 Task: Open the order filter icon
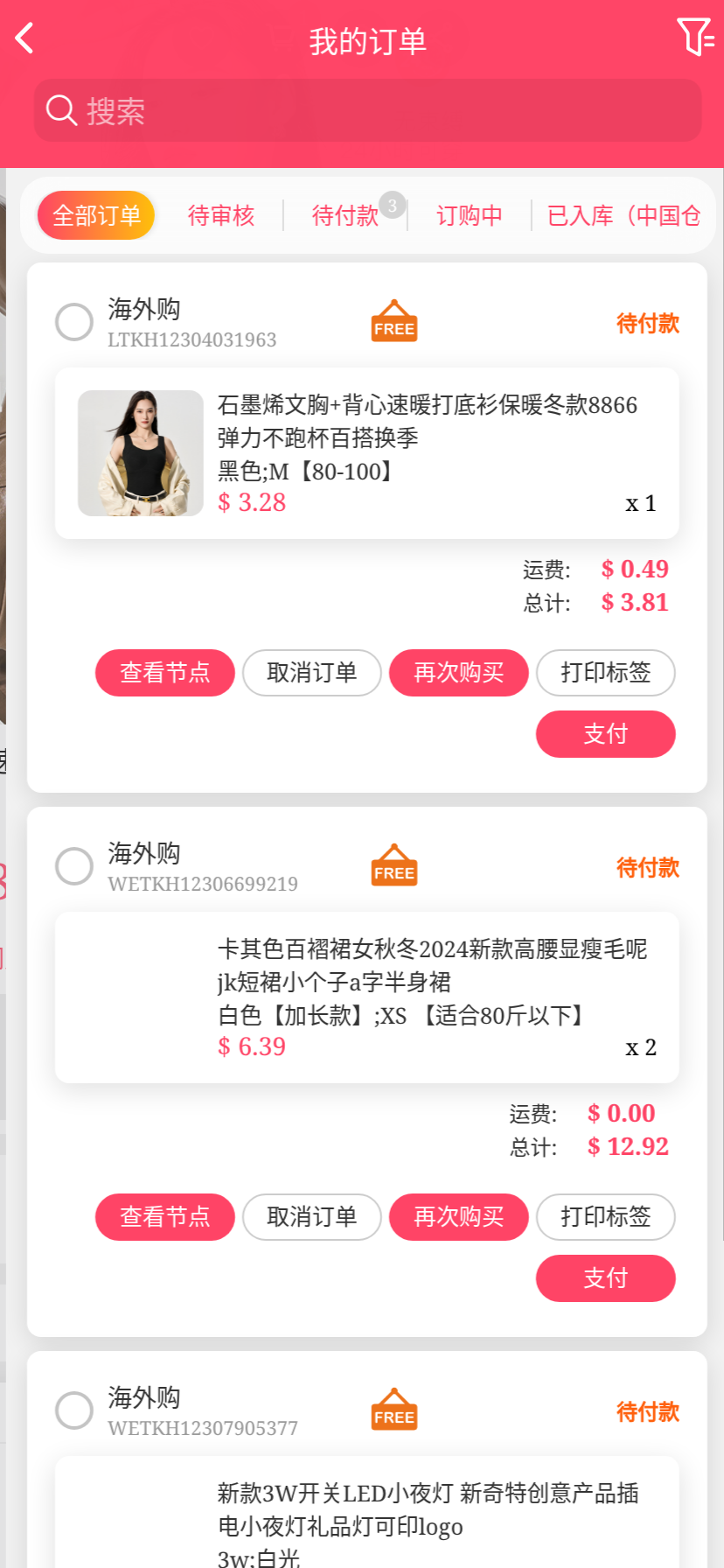coord(695,38)
